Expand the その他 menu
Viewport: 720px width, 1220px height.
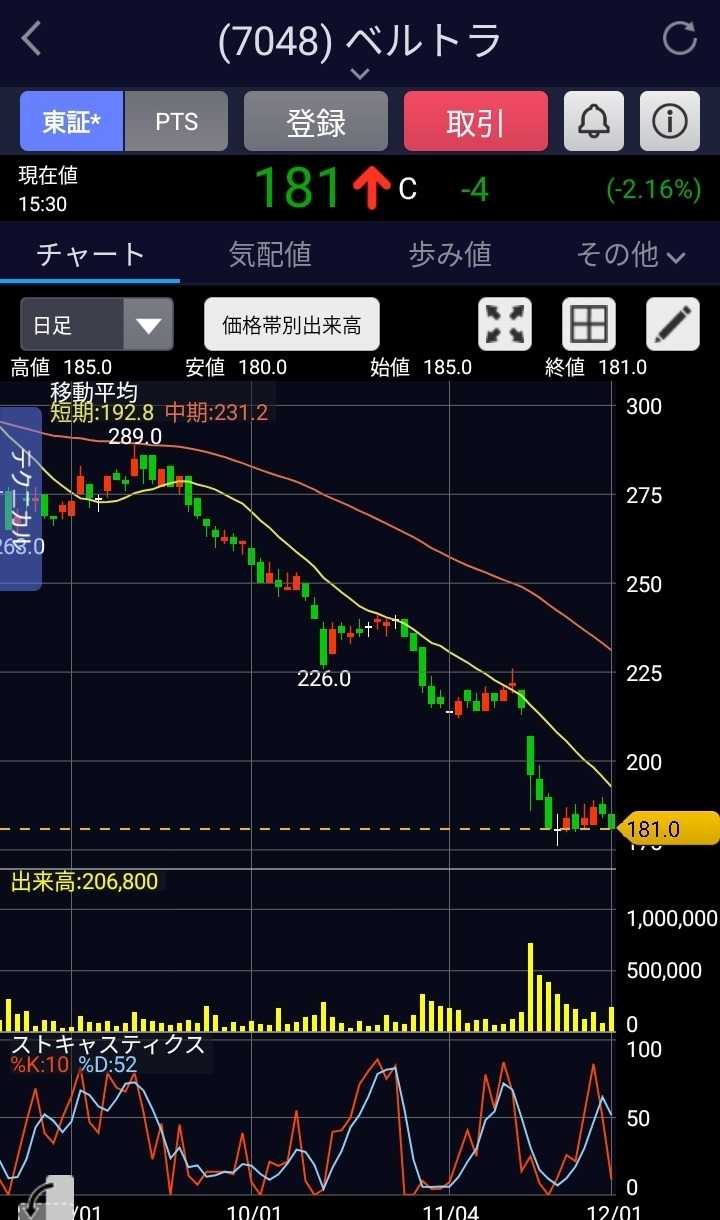click(x=630, y=254)
